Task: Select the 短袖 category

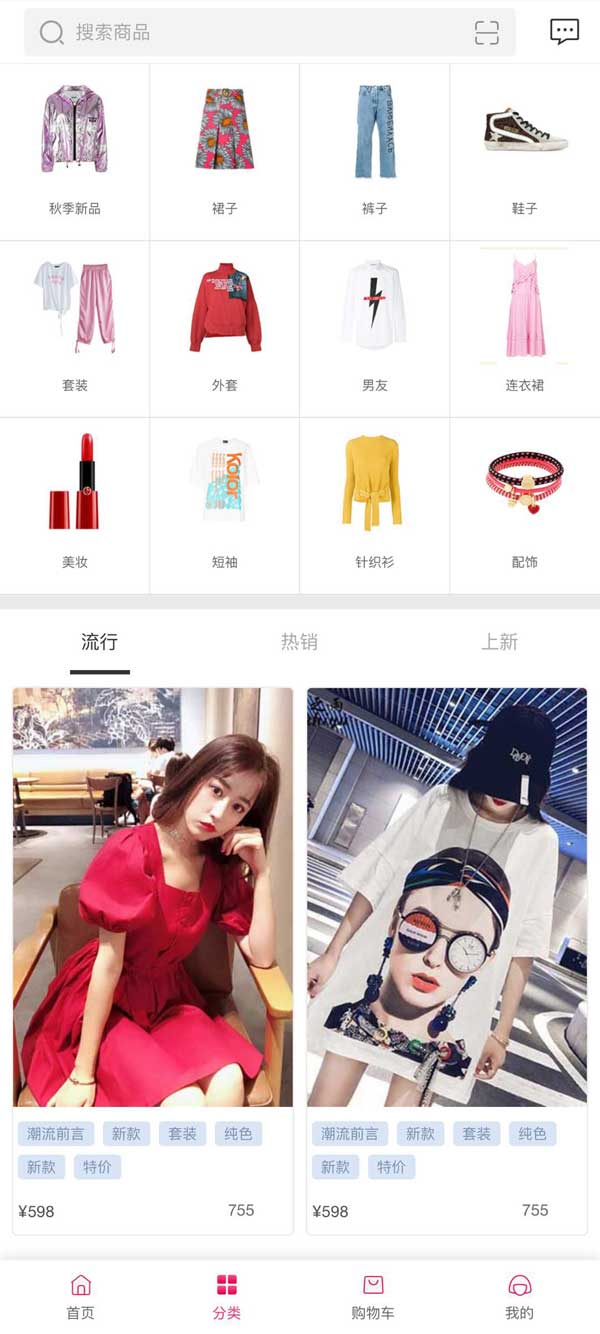Action: click(225, 504)
